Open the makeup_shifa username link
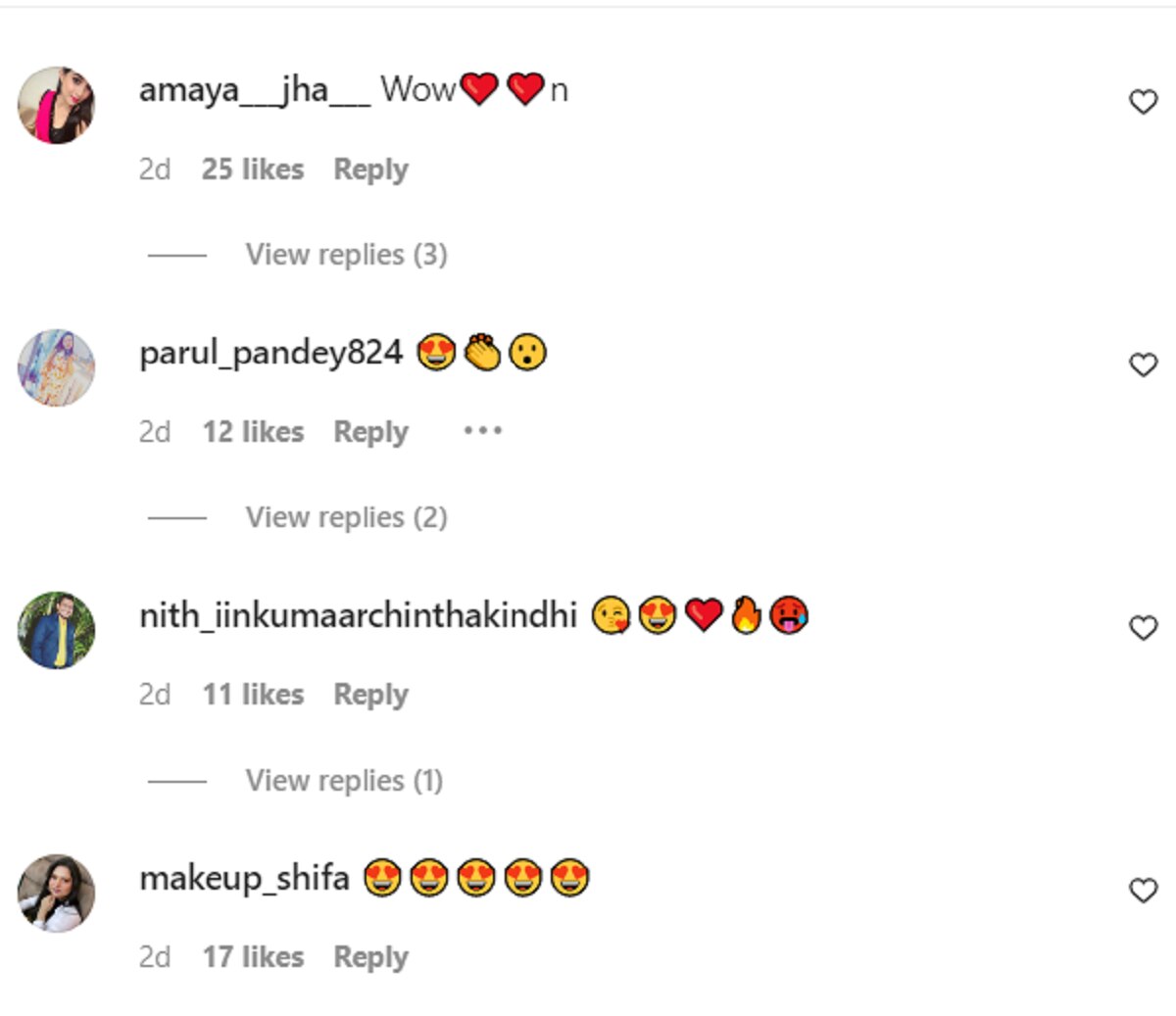Screen dimensions: 1176x1016 [244, 879]
